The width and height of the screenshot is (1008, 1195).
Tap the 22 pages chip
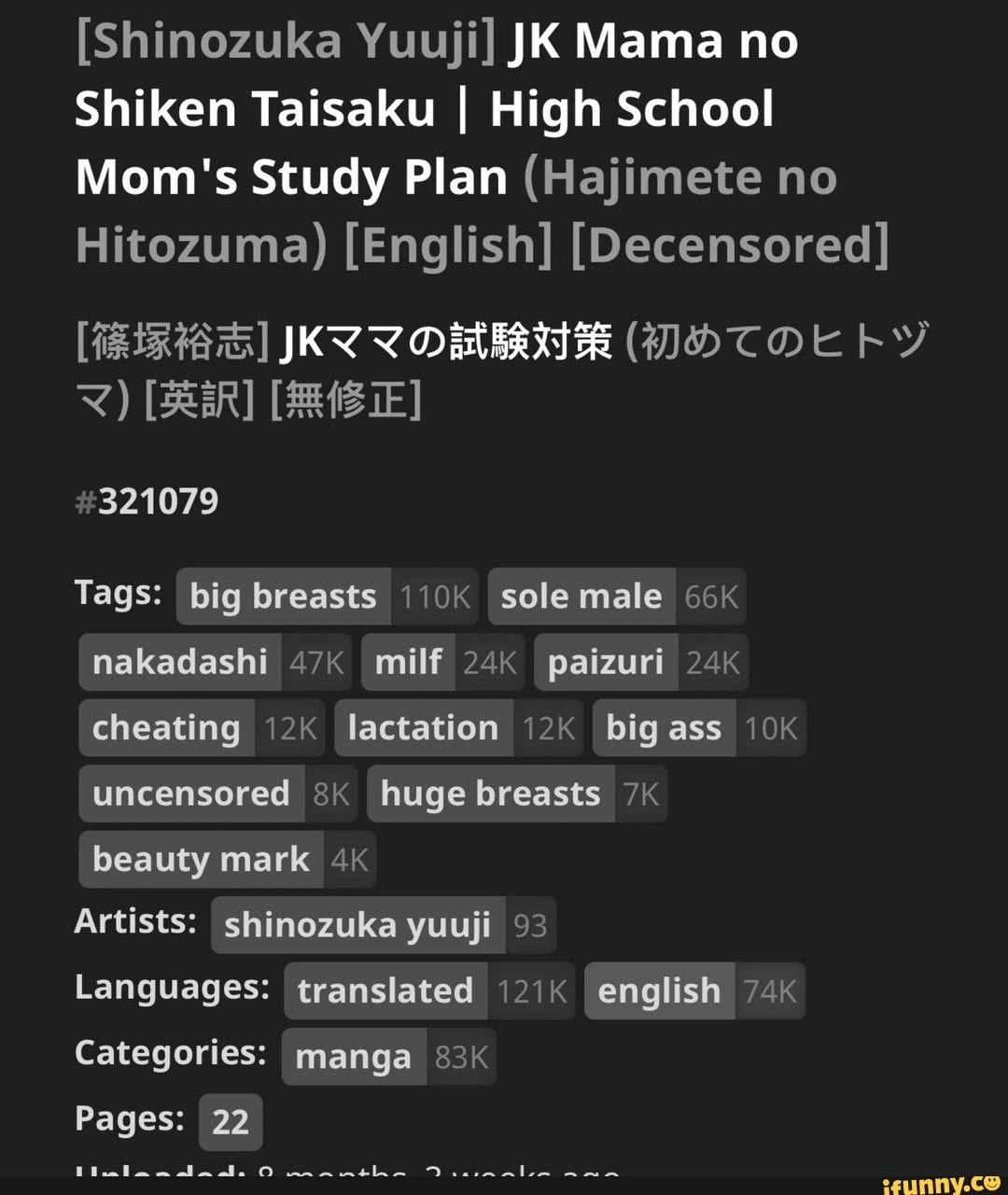point(231,1122)
